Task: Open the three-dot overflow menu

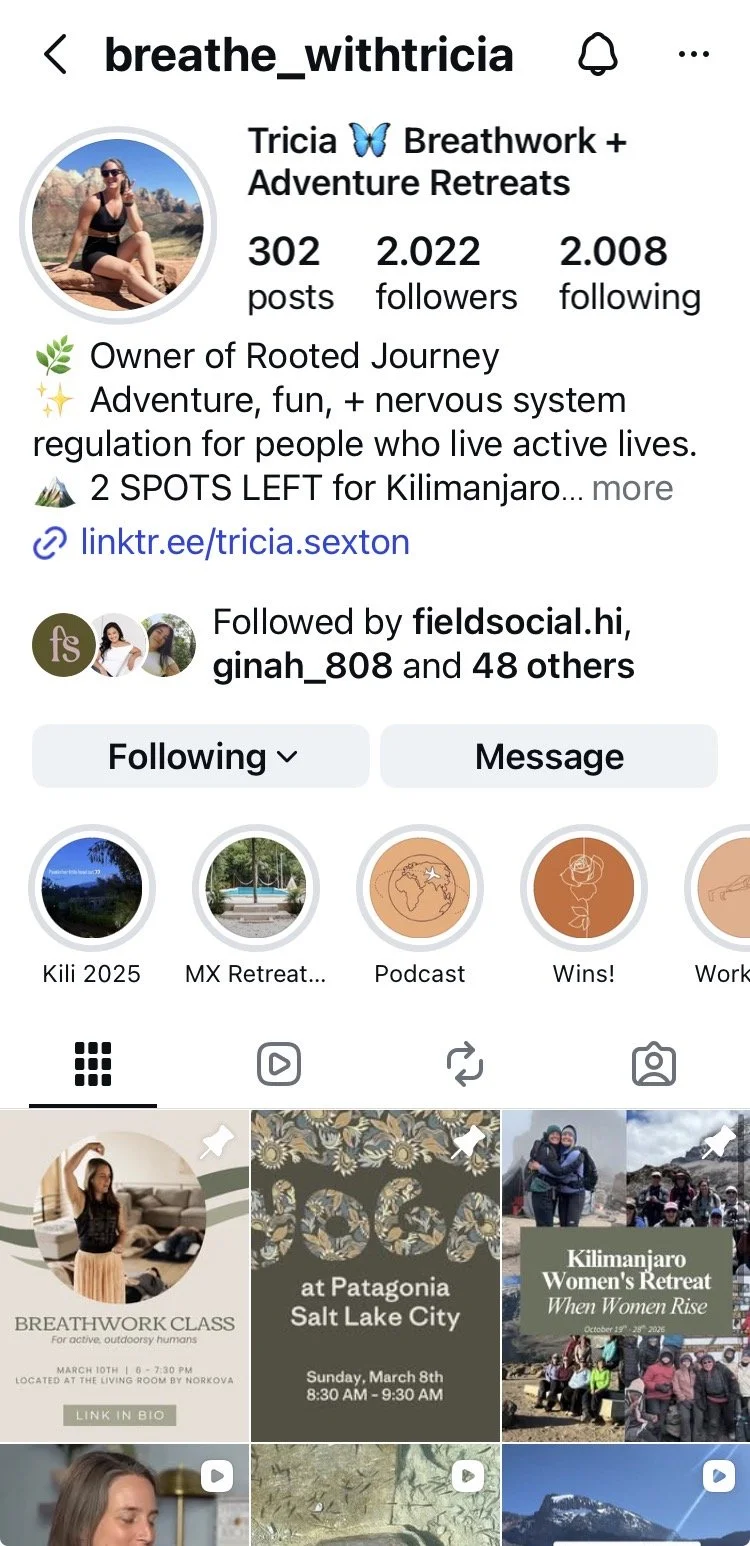Action: (x=693, y=55)
